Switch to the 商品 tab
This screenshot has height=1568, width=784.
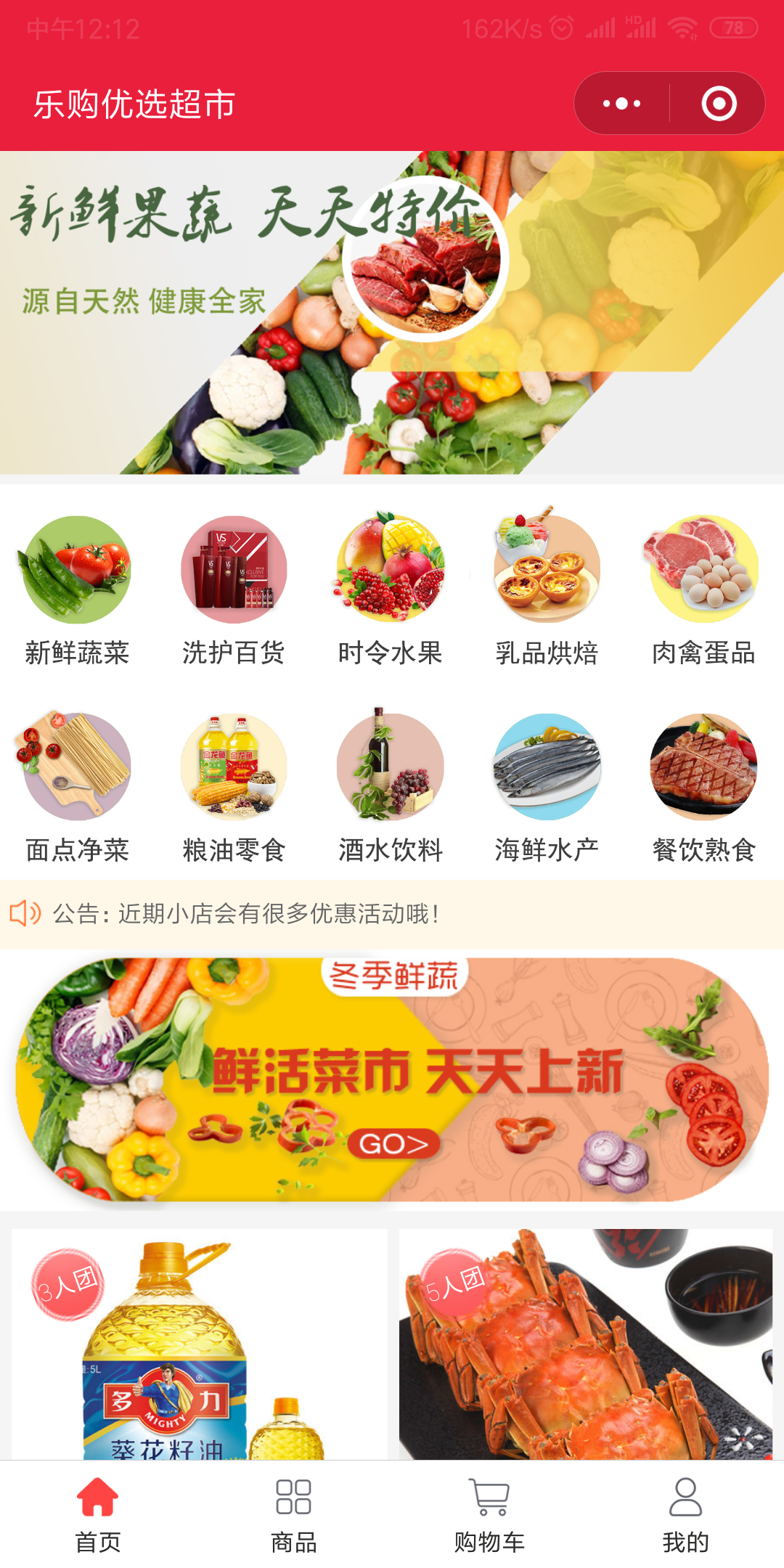point(294,1514)
